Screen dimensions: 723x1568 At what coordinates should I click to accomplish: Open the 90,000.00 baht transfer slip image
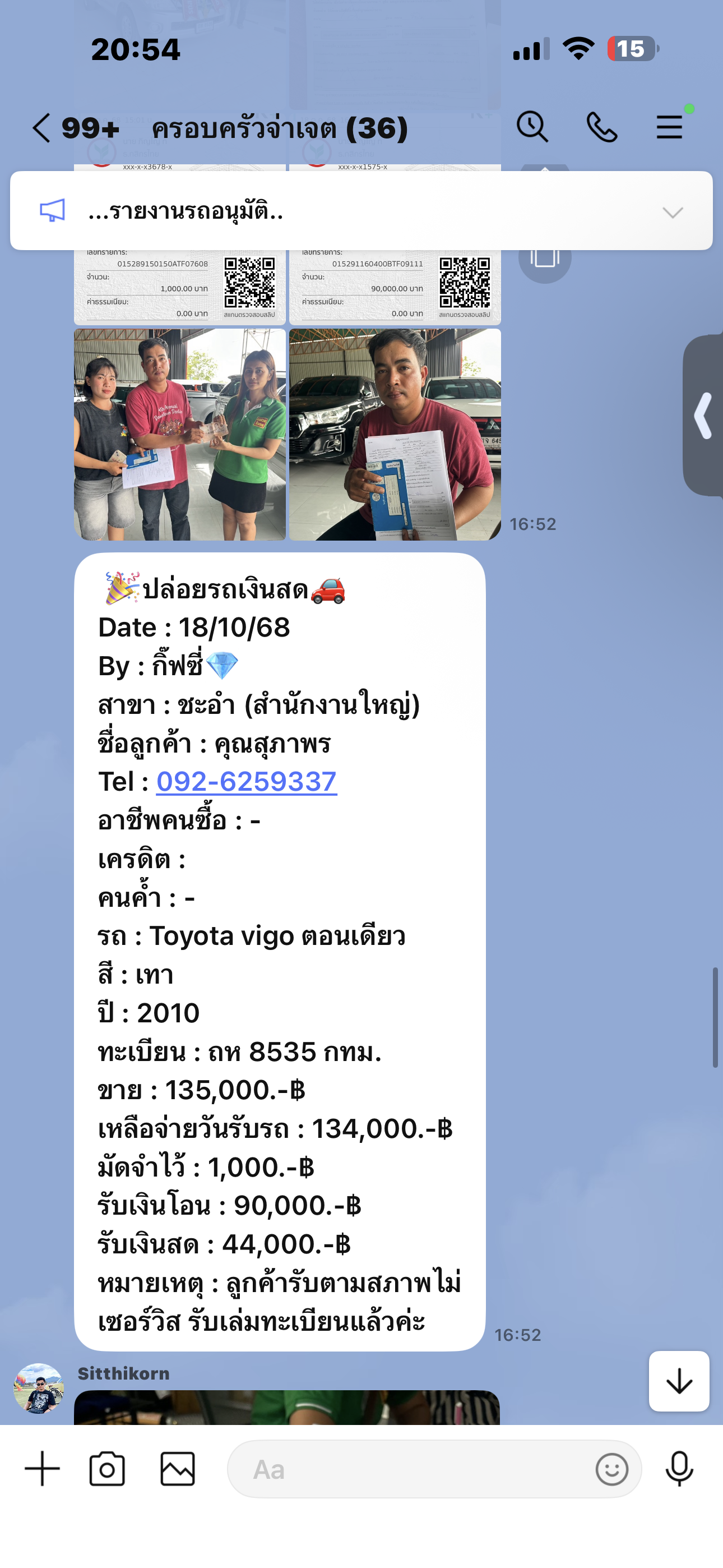395,286
